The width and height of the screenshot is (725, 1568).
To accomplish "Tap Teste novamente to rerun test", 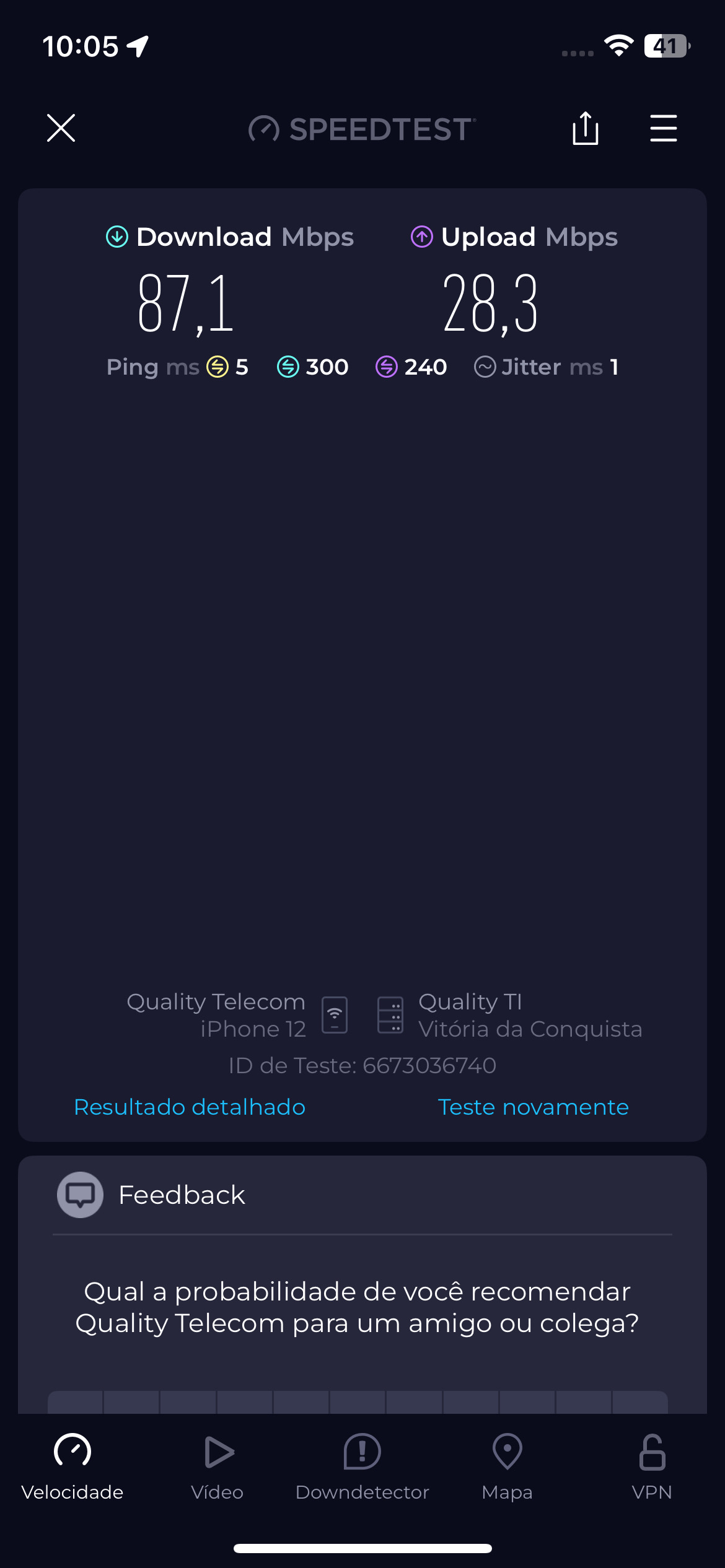I will (x=533, y=1107).
